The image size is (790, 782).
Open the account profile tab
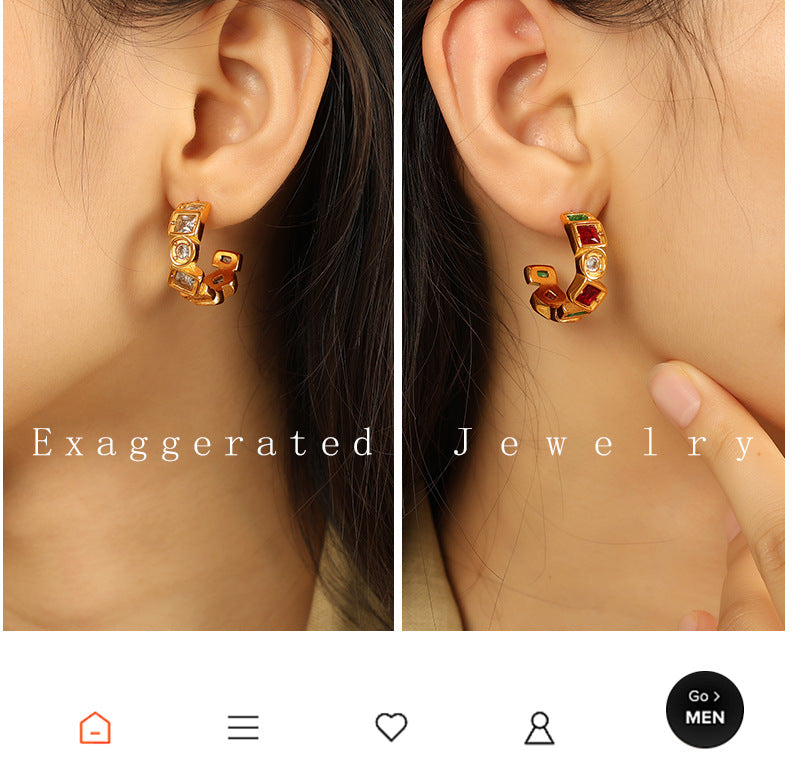[x=539, y=727]
